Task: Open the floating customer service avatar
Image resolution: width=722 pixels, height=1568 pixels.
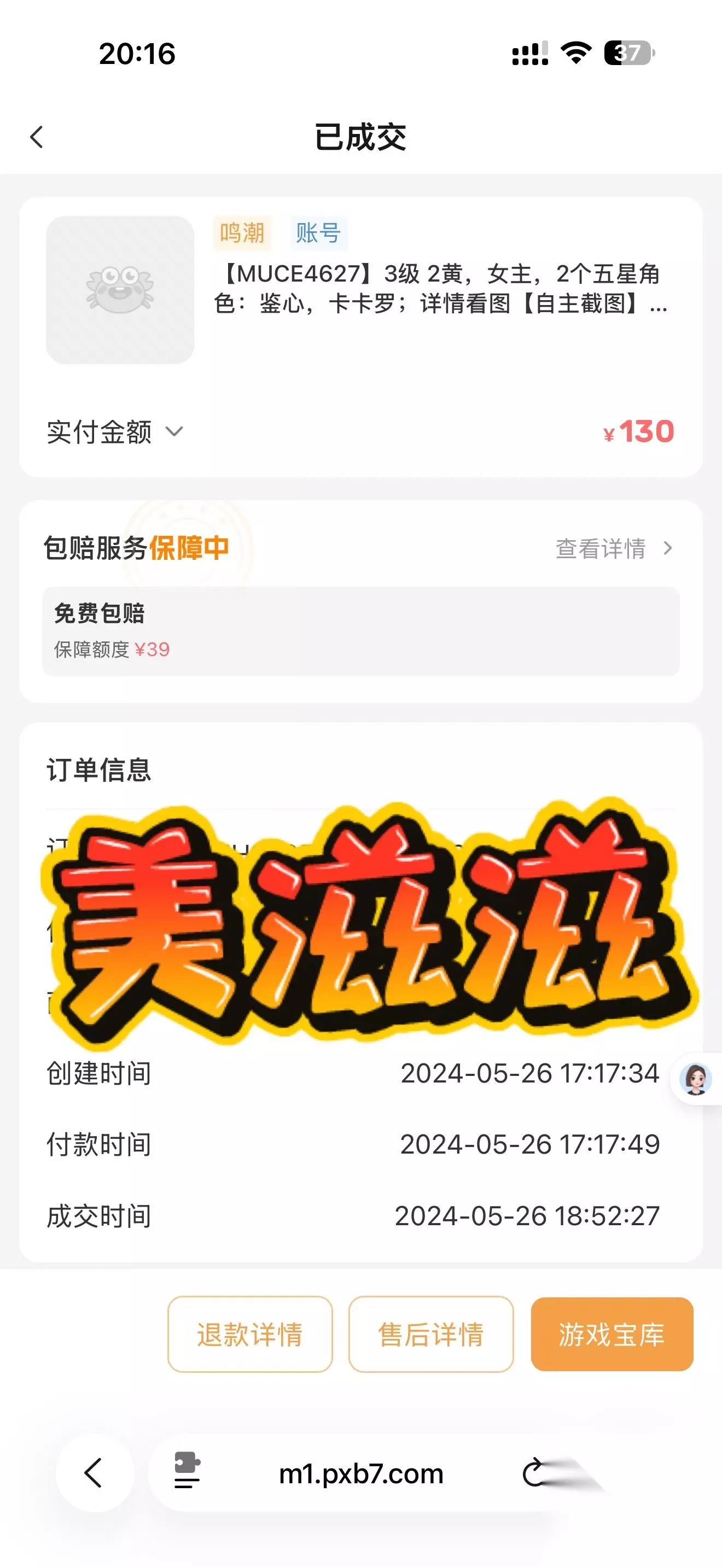Action: coord(696,1079)
